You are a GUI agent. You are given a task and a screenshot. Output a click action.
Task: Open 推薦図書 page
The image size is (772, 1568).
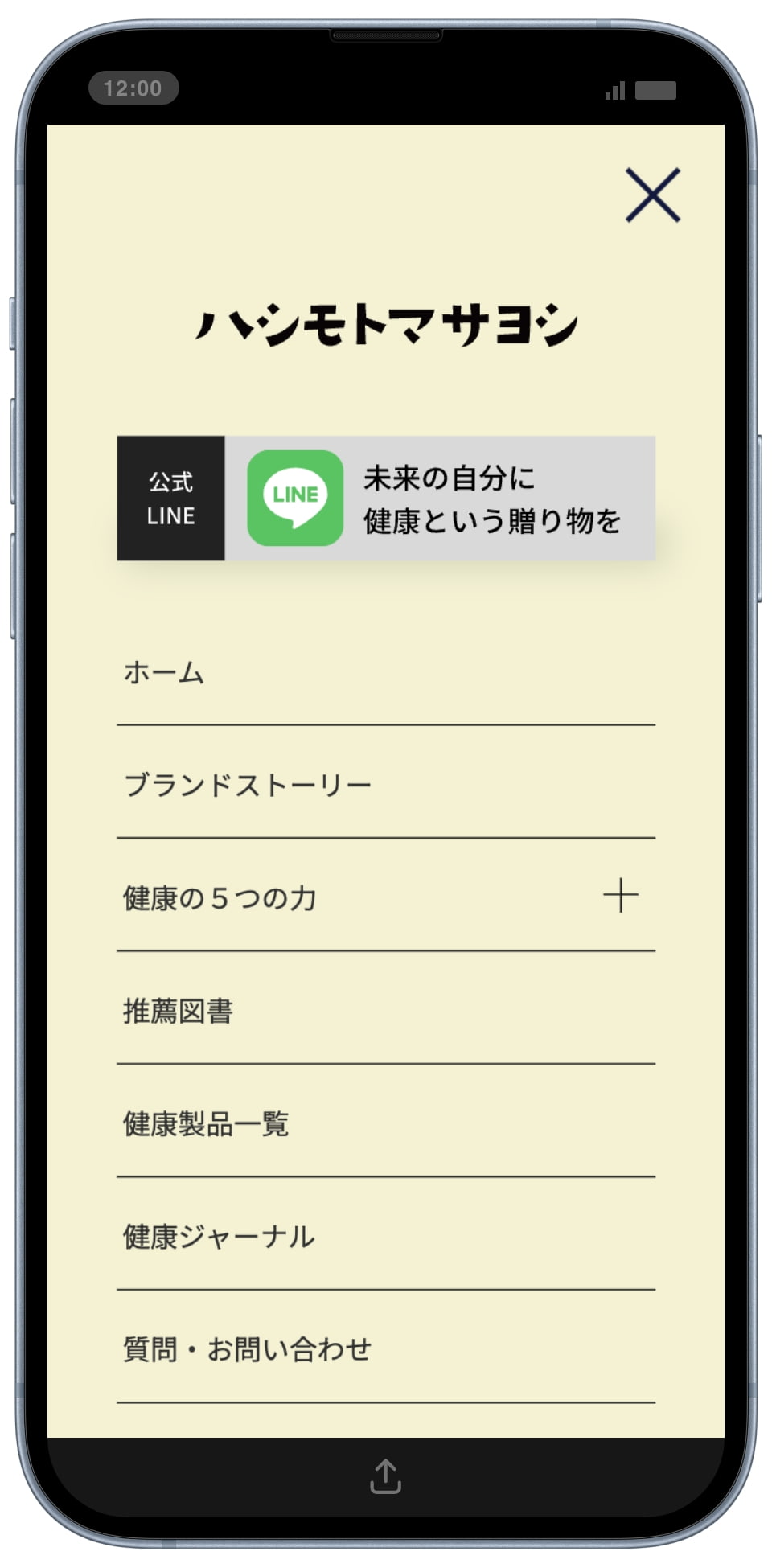point(179,1012)
